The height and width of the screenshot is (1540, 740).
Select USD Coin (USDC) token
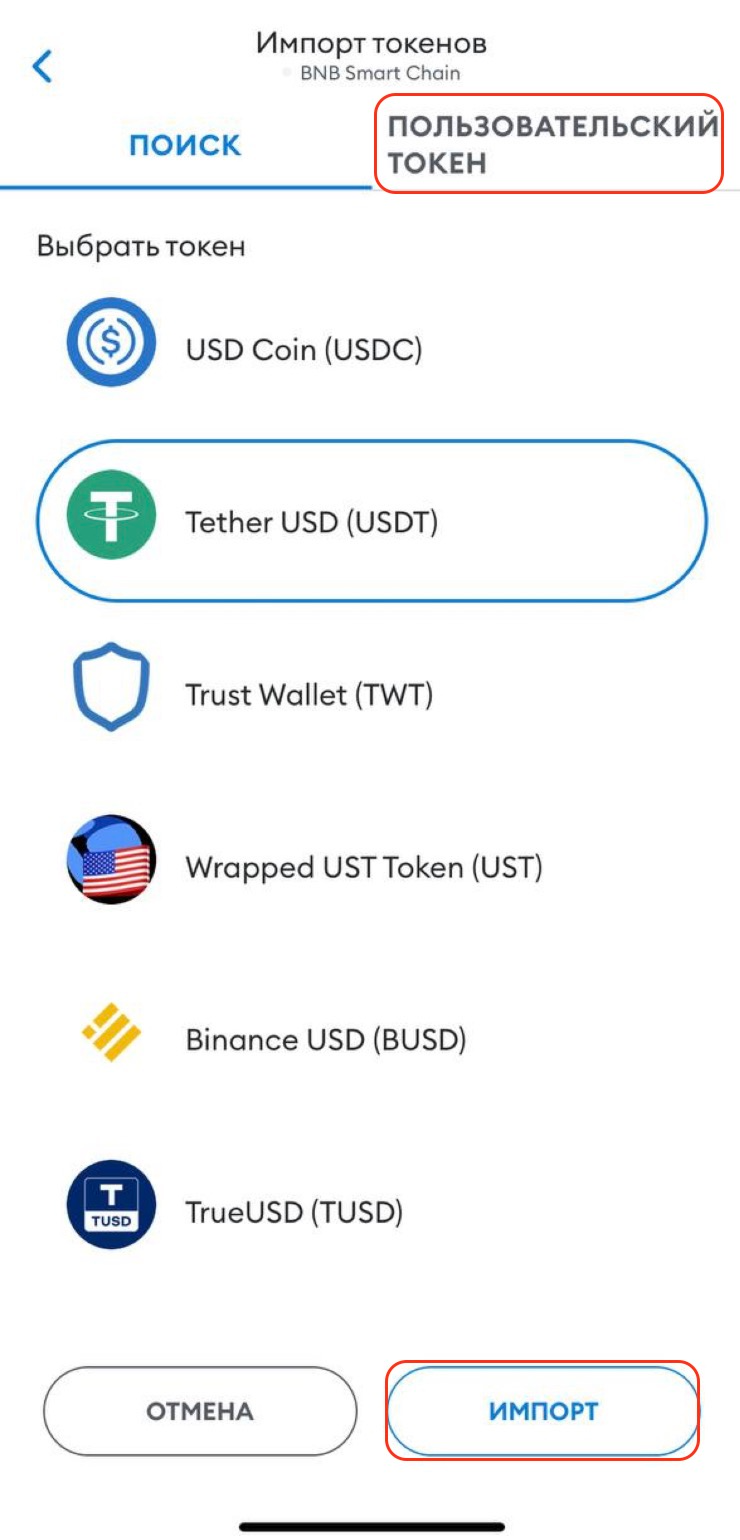(303, 350)
